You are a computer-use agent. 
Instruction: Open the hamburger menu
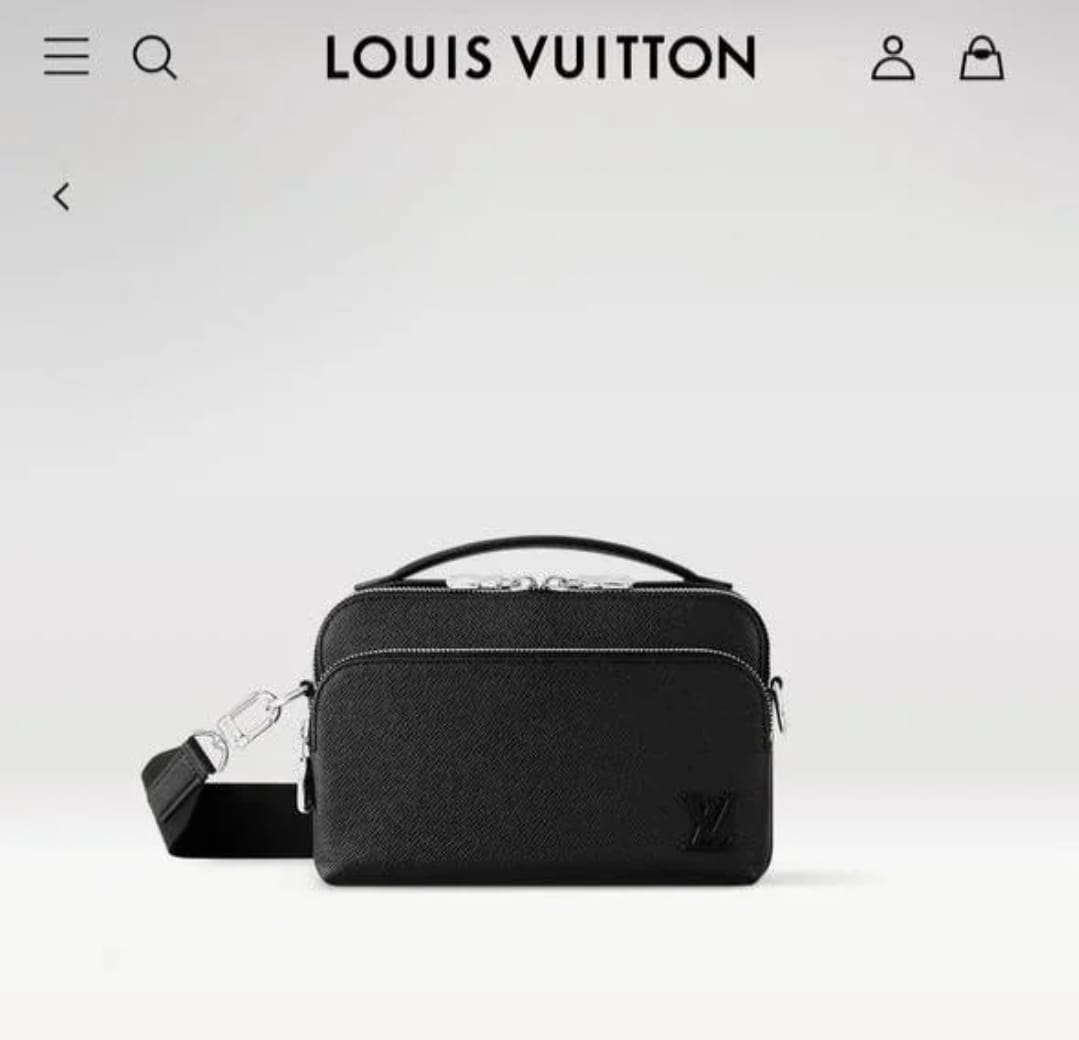66,57
